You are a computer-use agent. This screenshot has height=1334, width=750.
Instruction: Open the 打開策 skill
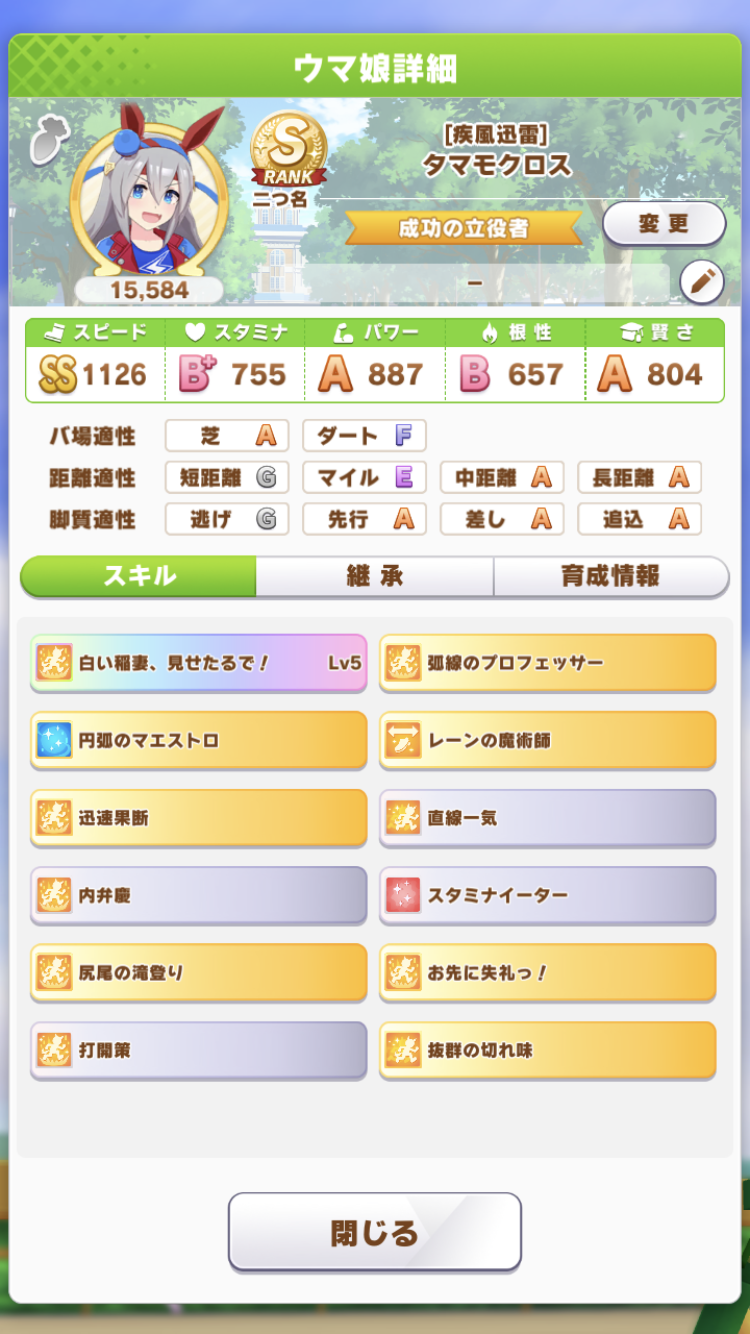(x=198, y=1051)
